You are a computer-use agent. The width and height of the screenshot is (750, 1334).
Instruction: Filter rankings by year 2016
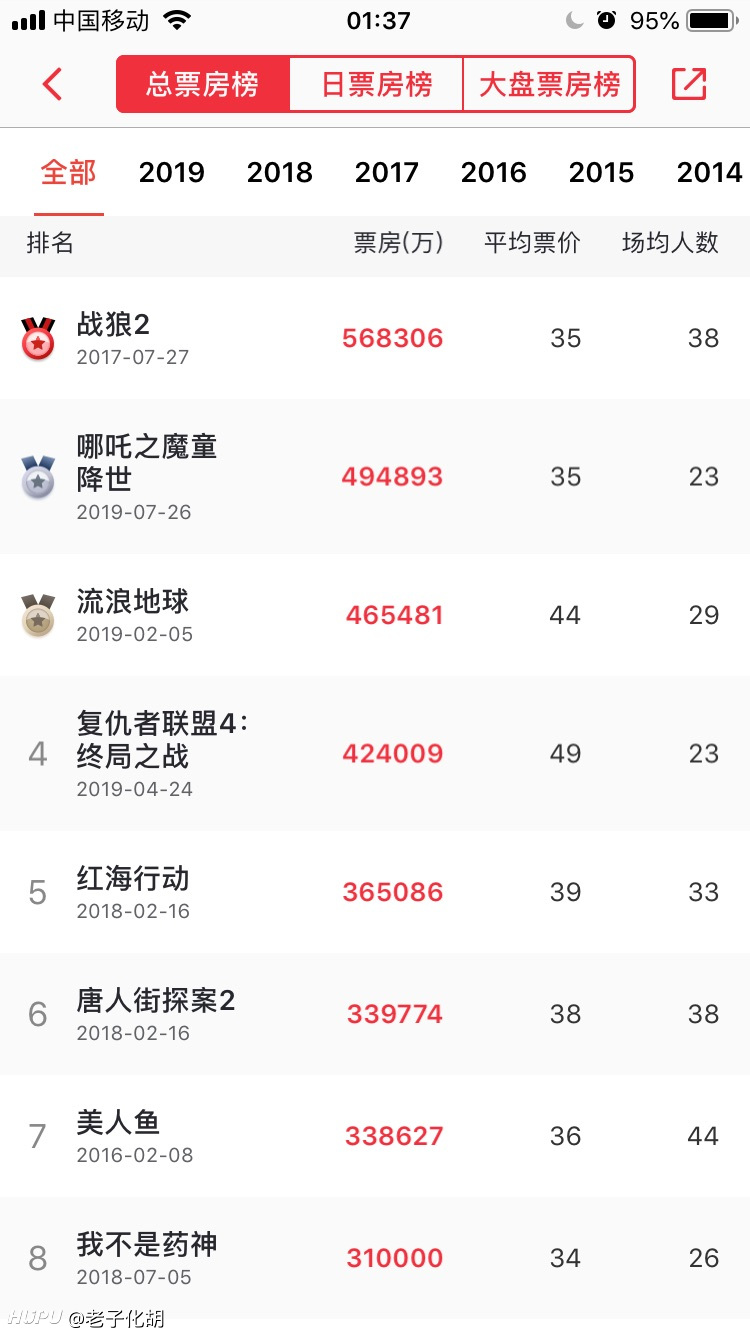[494, 172]
